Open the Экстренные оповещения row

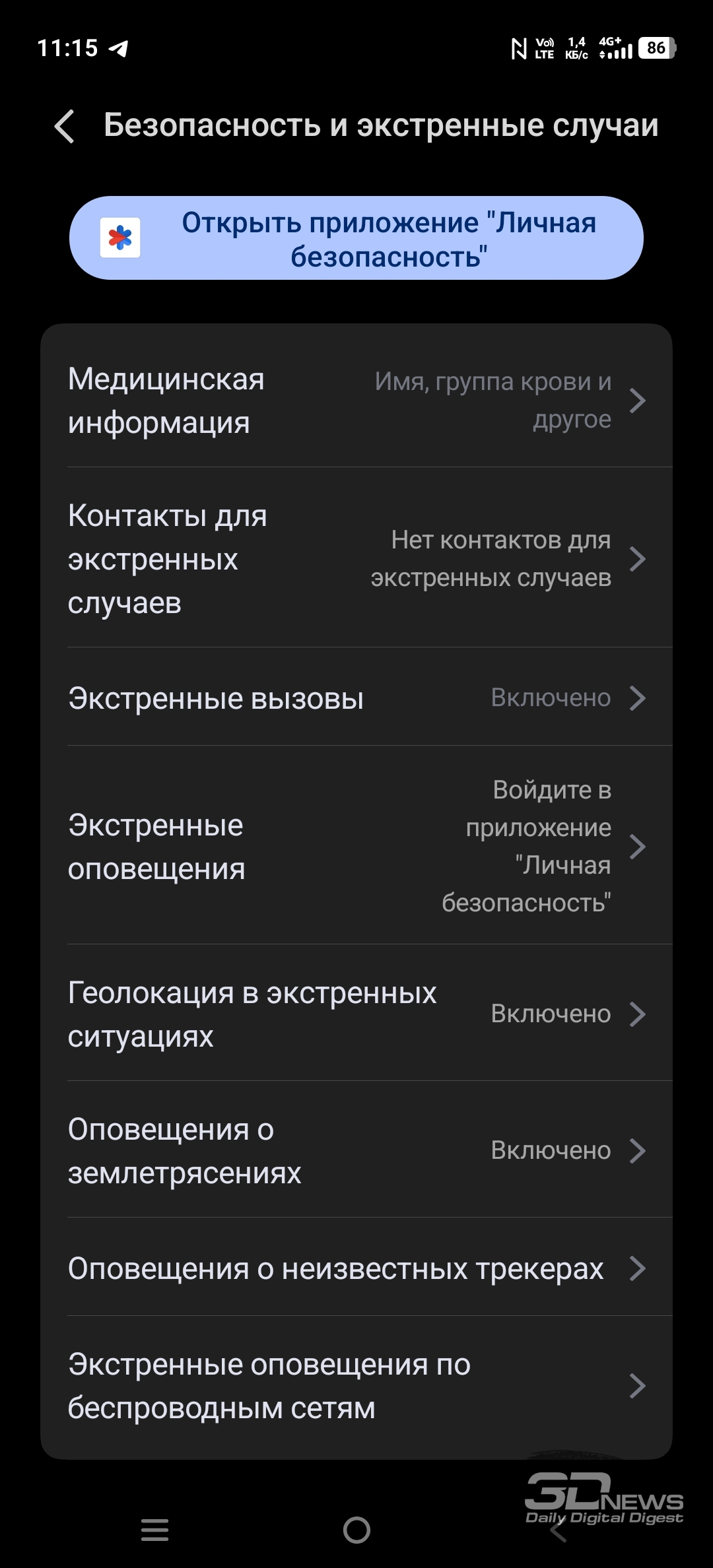(x=356, y=846)
